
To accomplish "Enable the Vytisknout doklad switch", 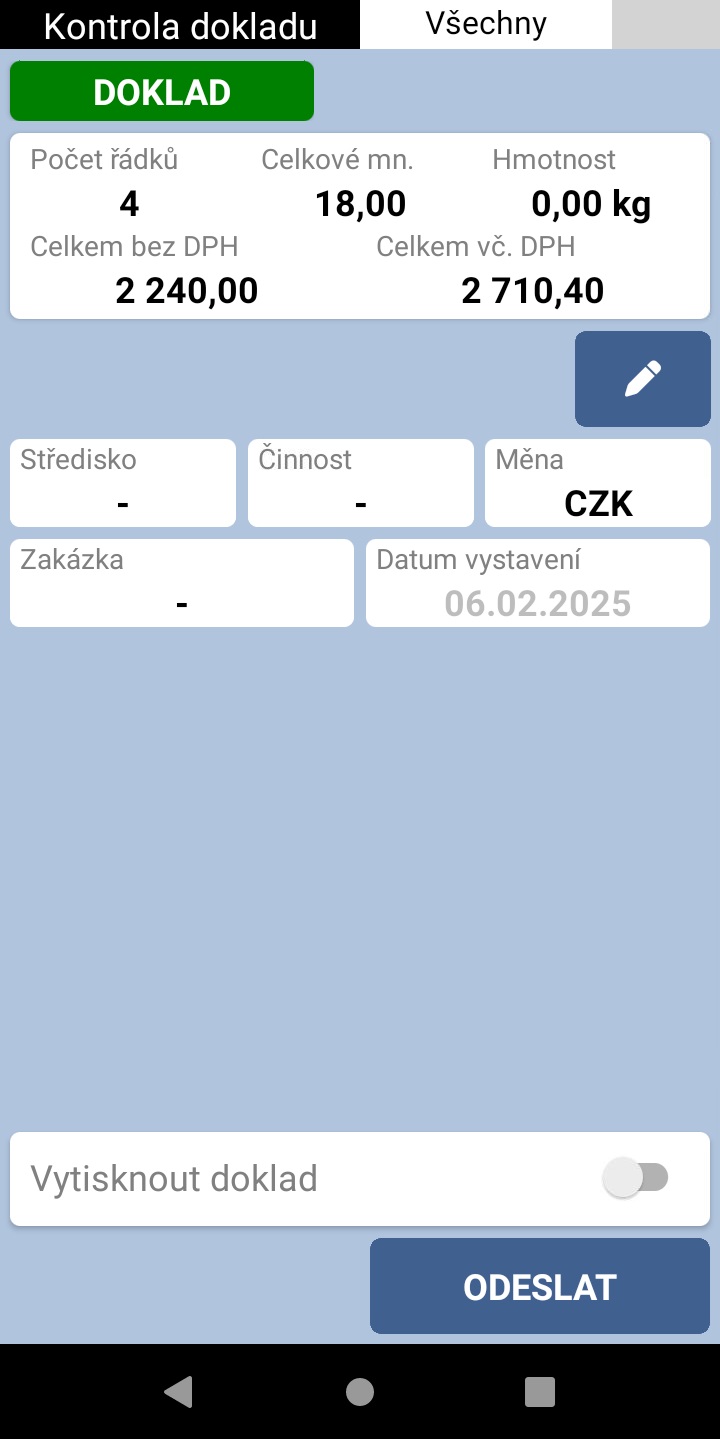I will 636,1178.
